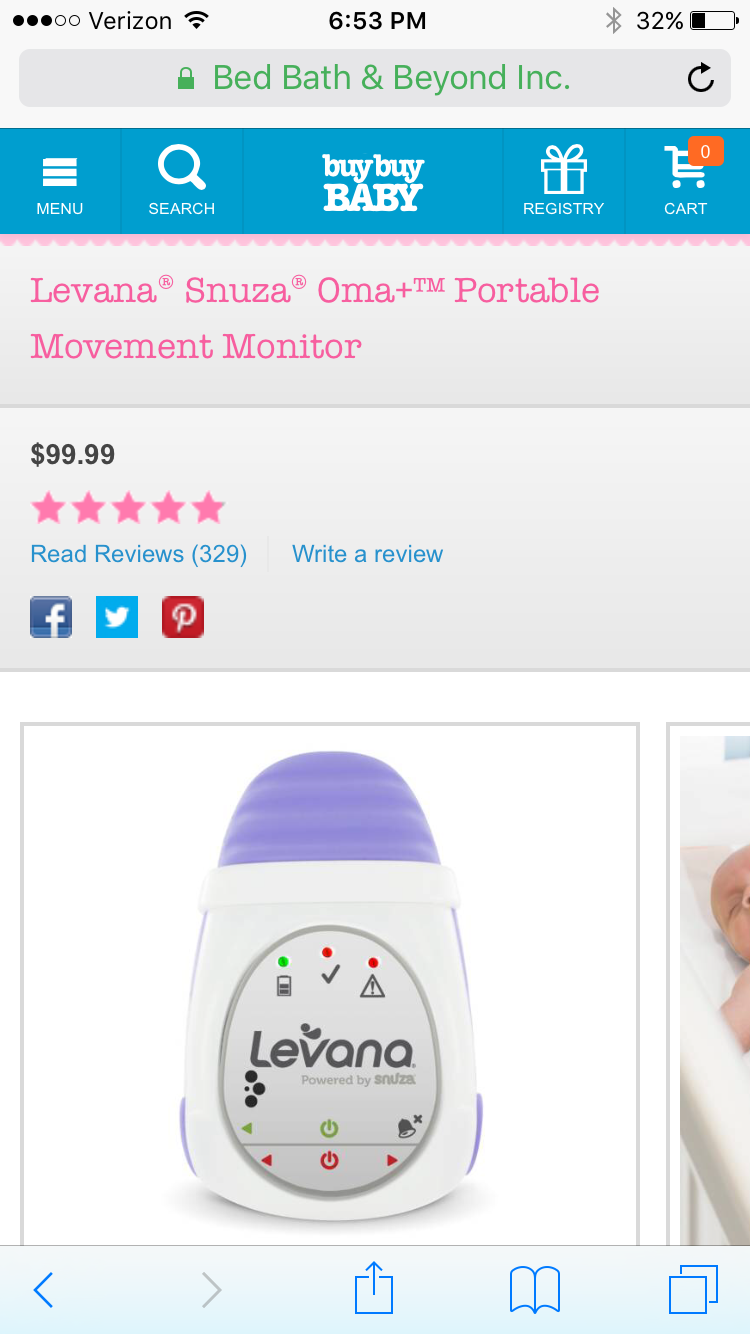This screenshot has height=1334, width=750.
Task: Open Safari share sheet
Action: (375, 1288)
